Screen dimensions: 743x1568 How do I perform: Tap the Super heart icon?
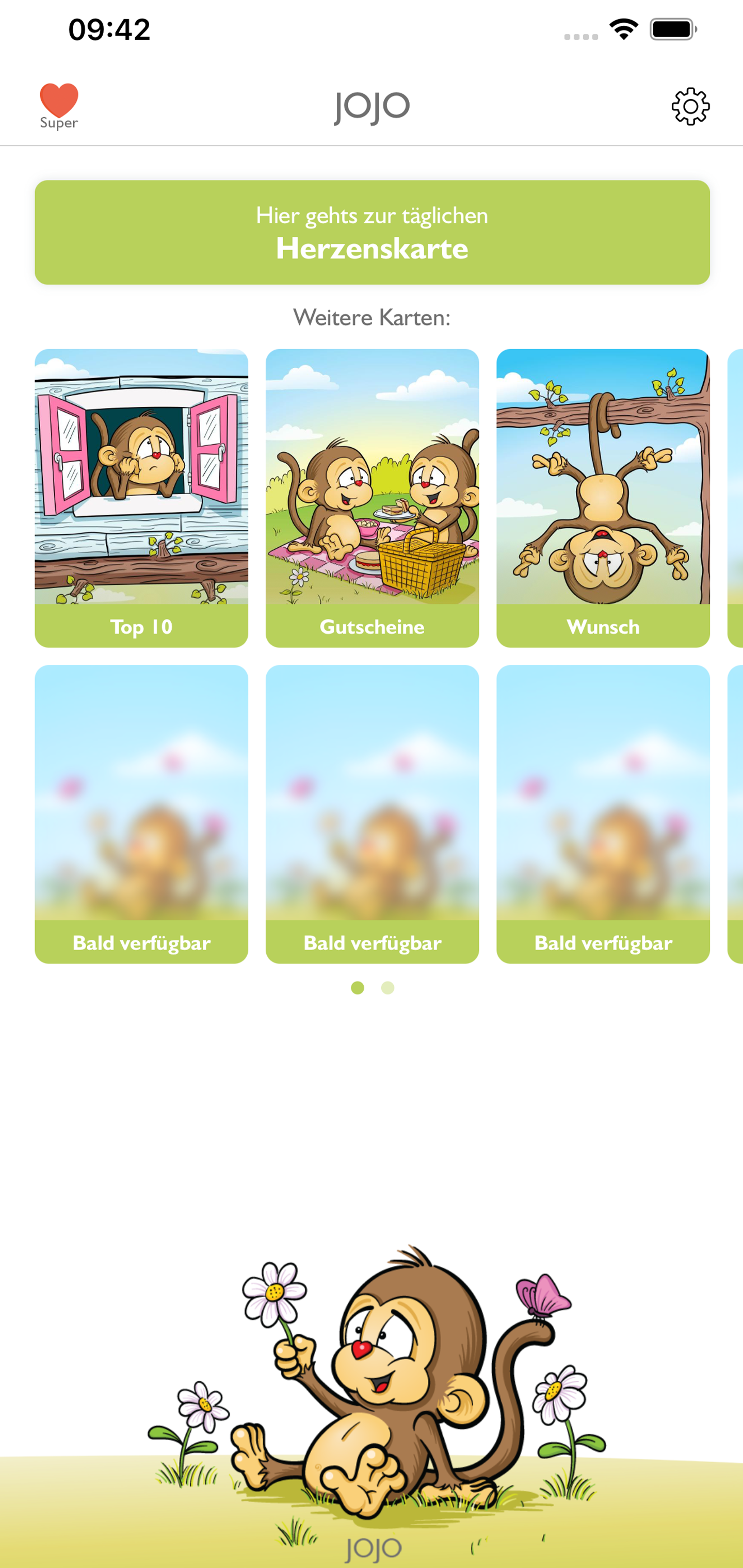tap(59, 105)
